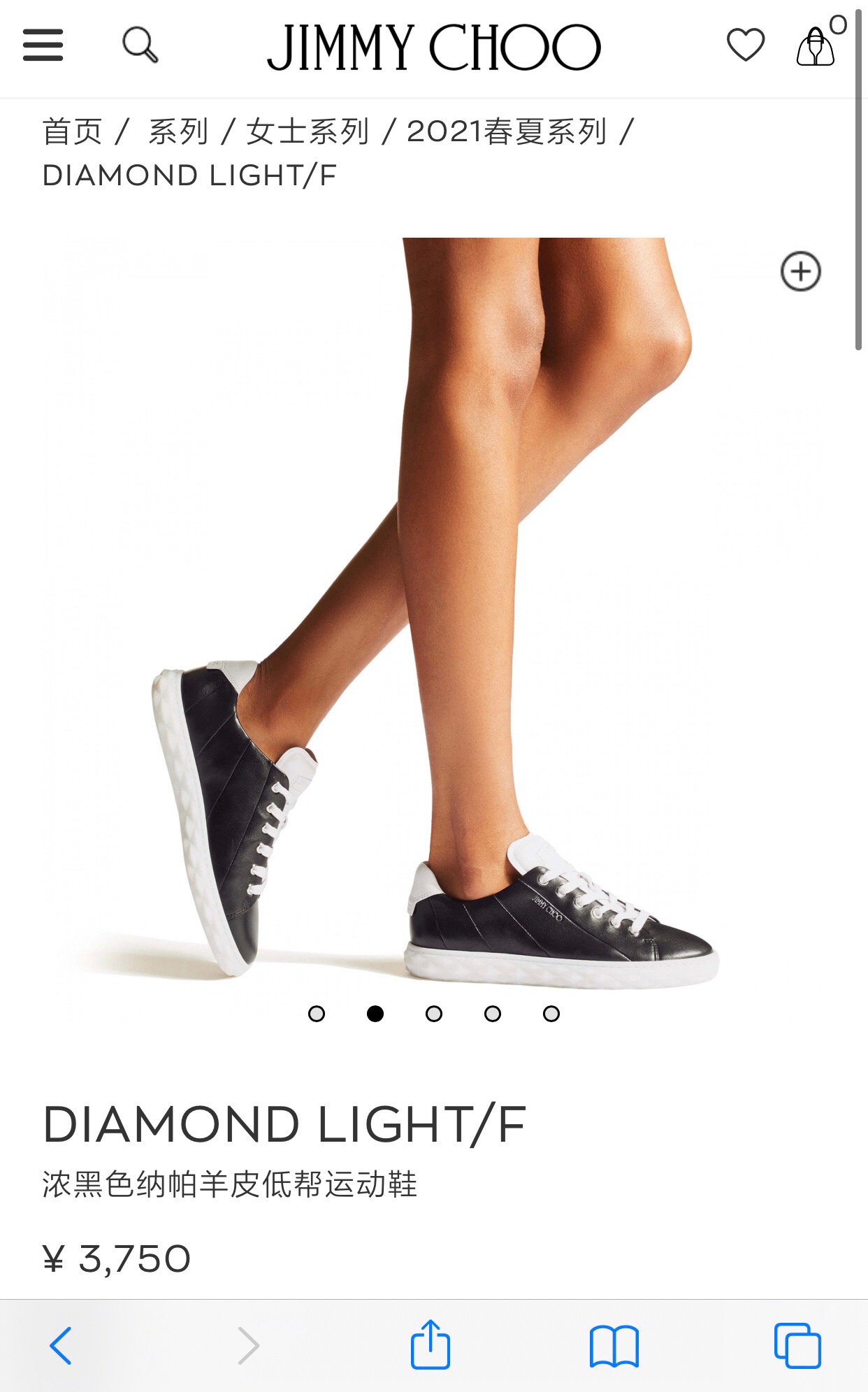Open the shopping bag

point(816,47)
